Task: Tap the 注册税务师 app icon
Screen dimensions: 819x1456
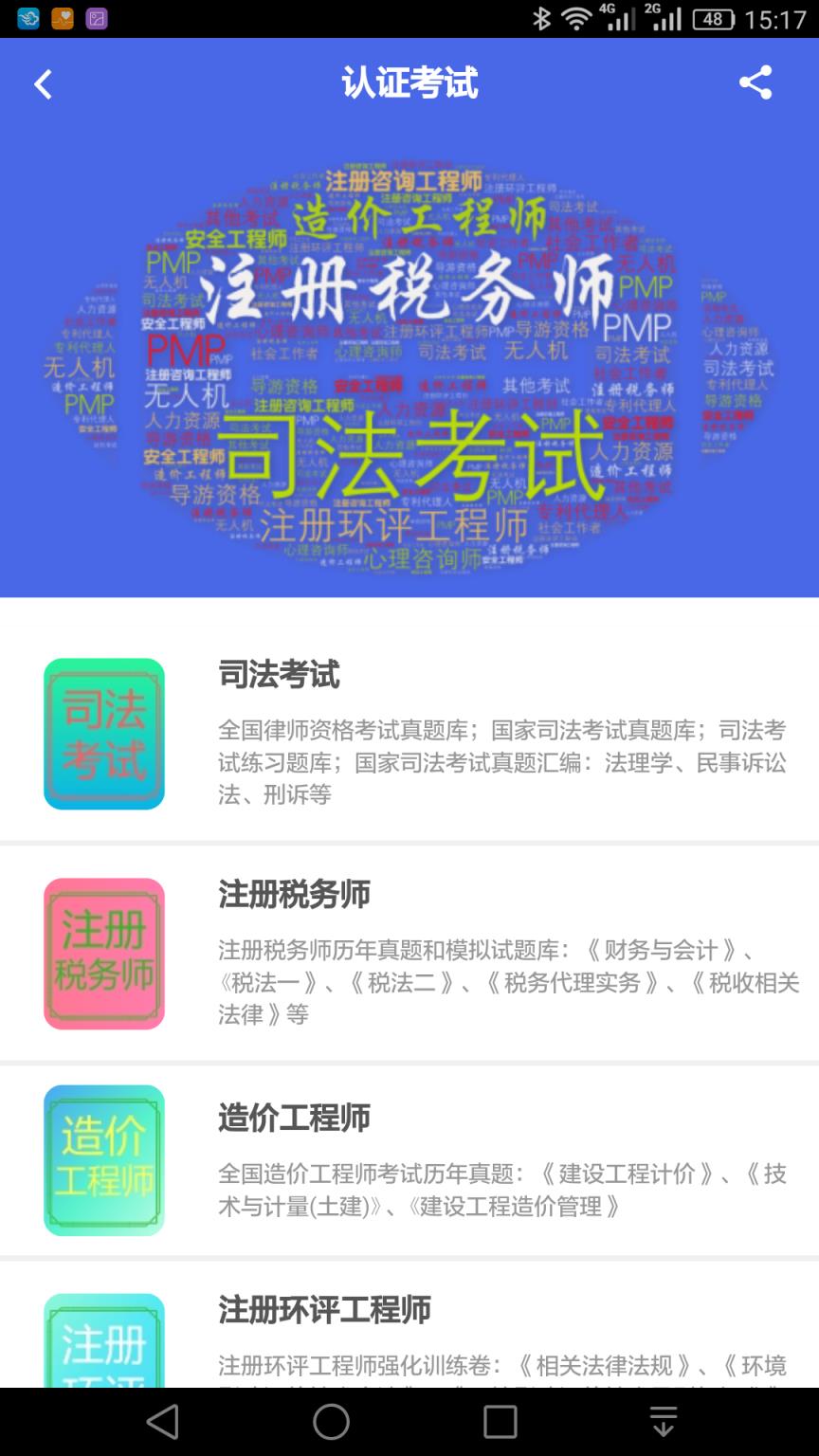Action: [103, 954]
